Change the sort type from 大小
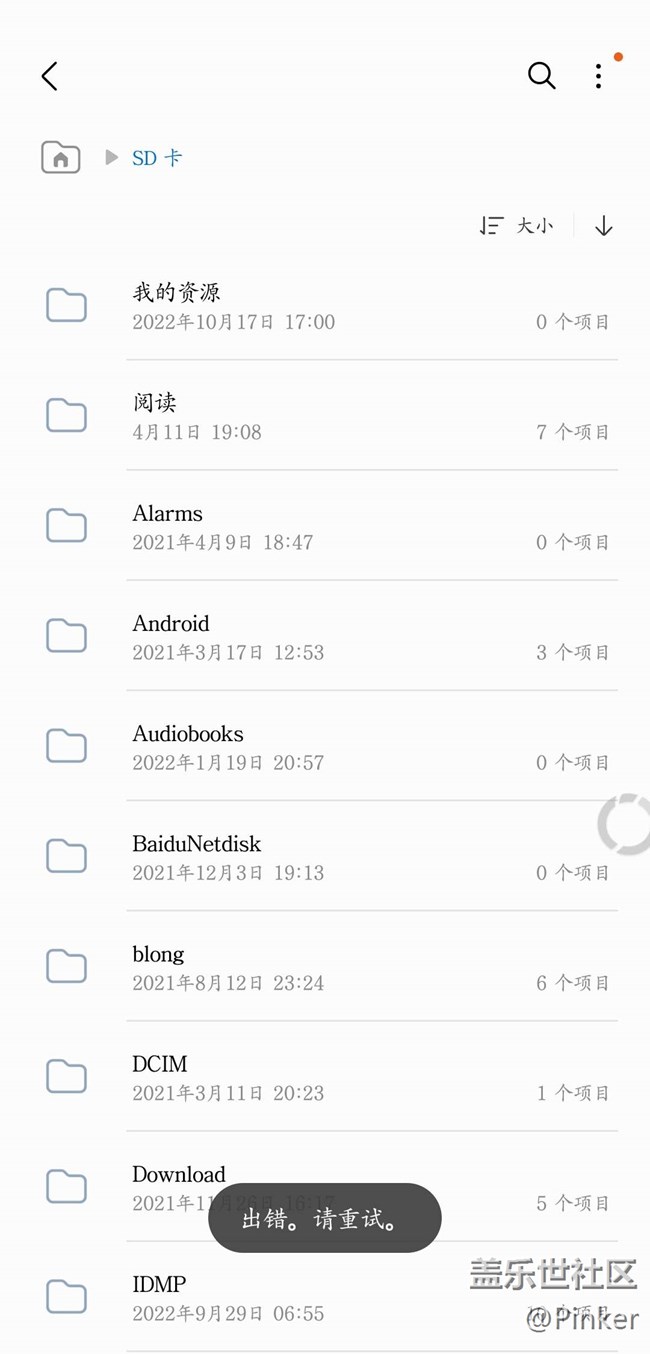Viewport: 650px width, 1354px height. coord(517,226)
